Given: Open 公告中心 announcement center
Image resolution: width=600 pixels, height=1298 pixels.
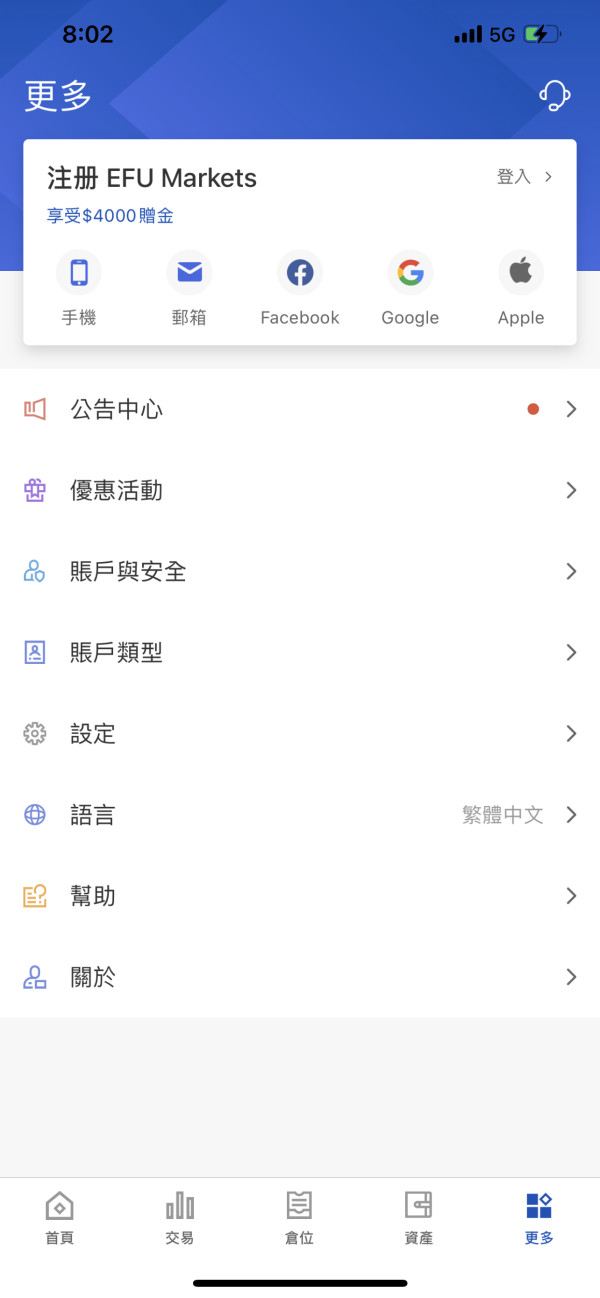Looking at the screenshot, I should (x=300, y=409).
